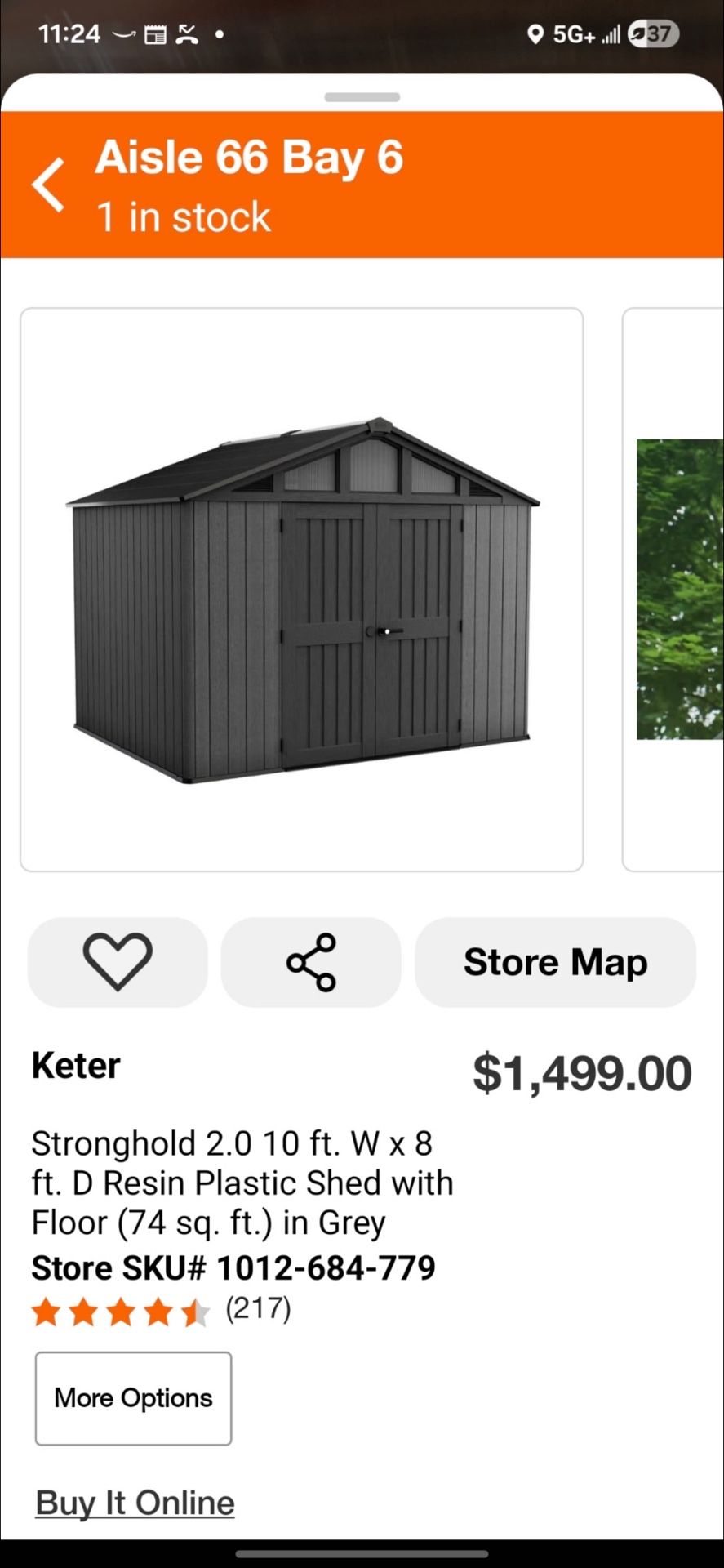The width and height of the screenshot is (724, 1568).
Task: Tap the More Options button
Action: (132, 1398)
